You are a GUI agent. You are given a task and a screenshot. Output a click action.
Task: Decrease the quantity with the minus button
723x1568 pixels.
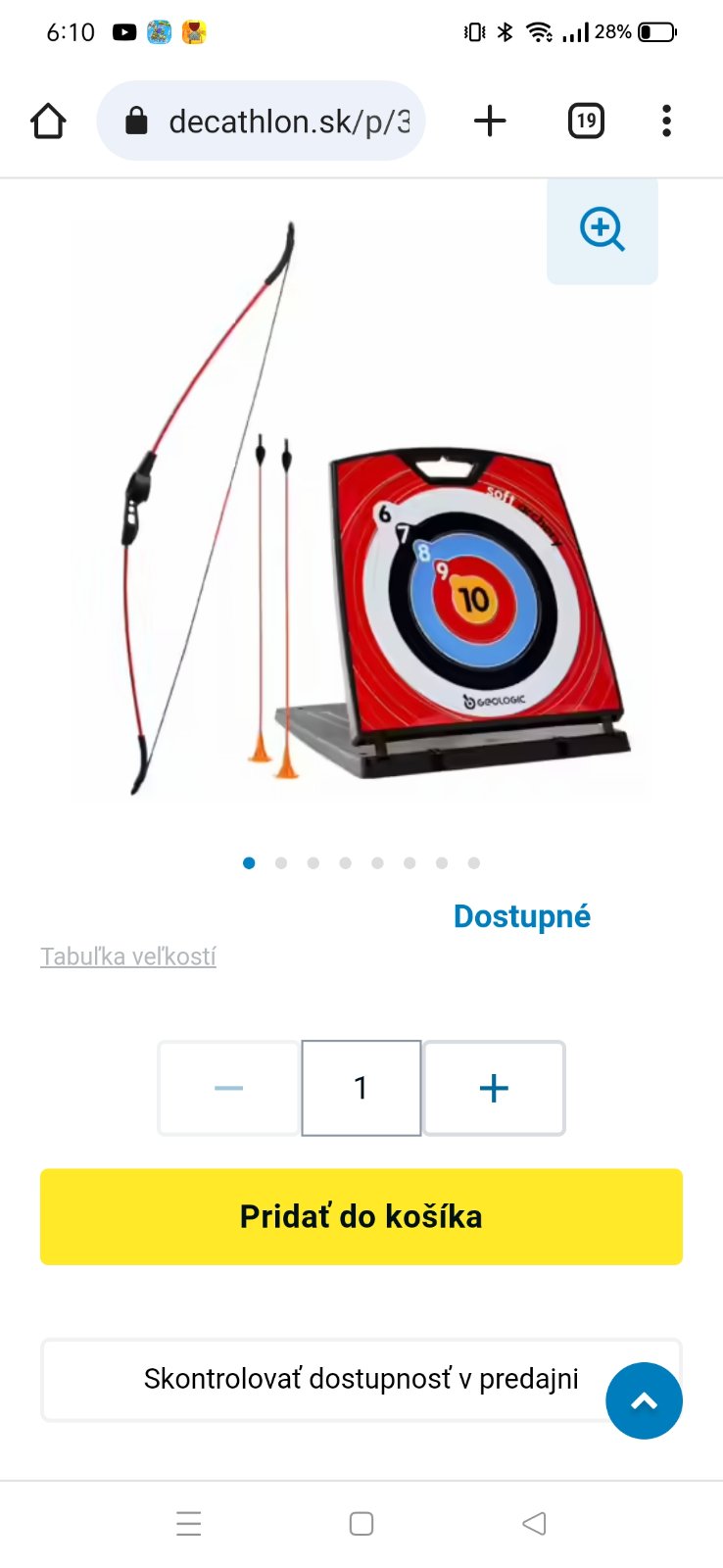229,1088
